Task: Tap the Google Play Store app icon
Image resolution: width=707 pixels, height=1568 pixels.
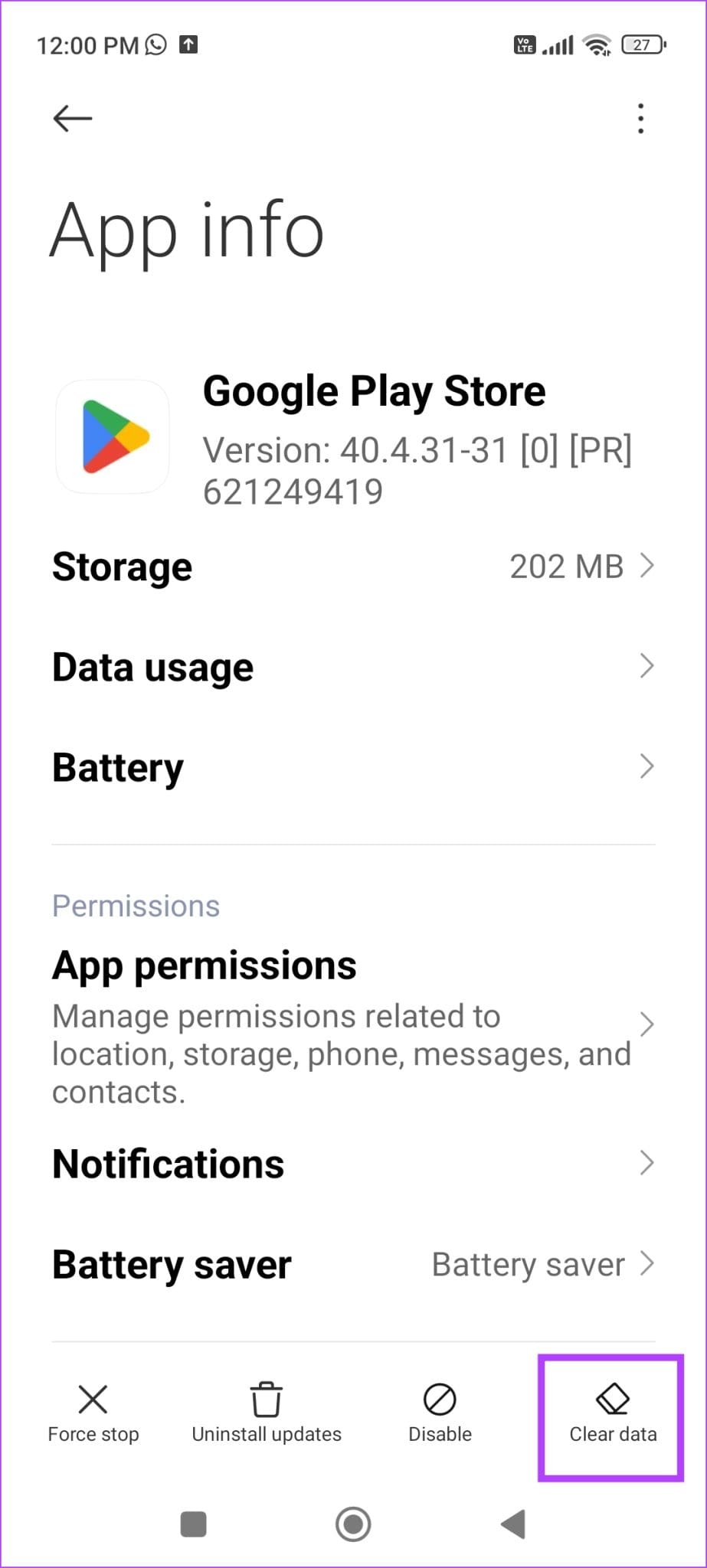Action: point(111,435)
